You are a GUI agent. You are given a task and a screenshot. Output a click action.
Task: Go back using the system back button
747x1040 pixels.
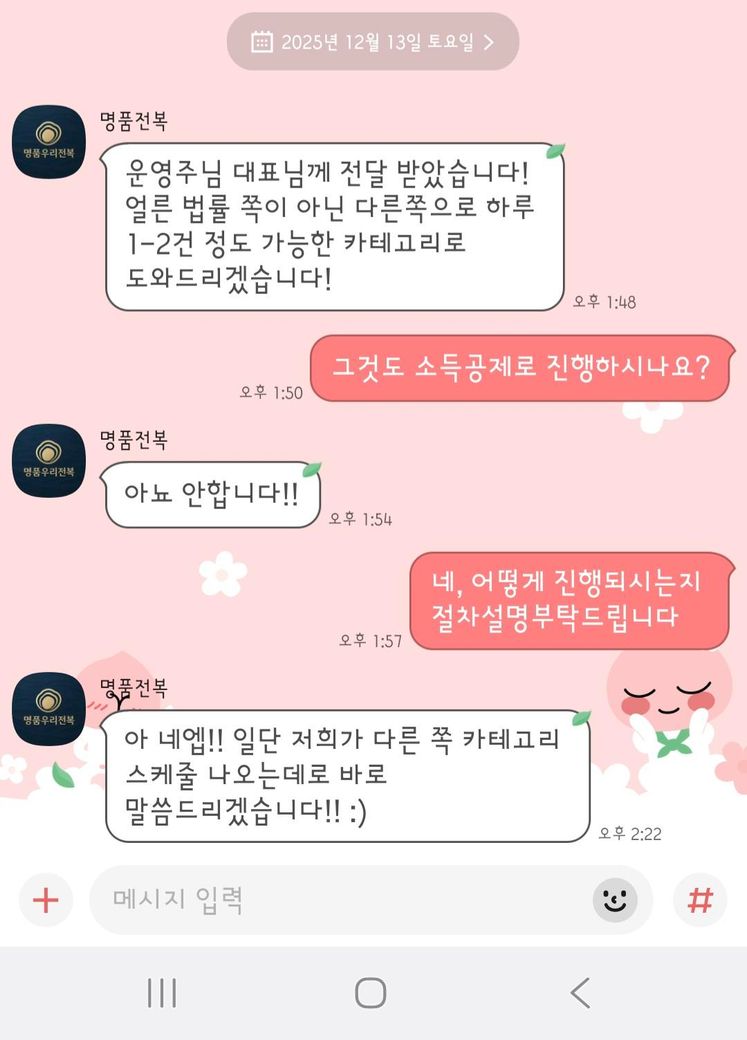click(580, 992)
